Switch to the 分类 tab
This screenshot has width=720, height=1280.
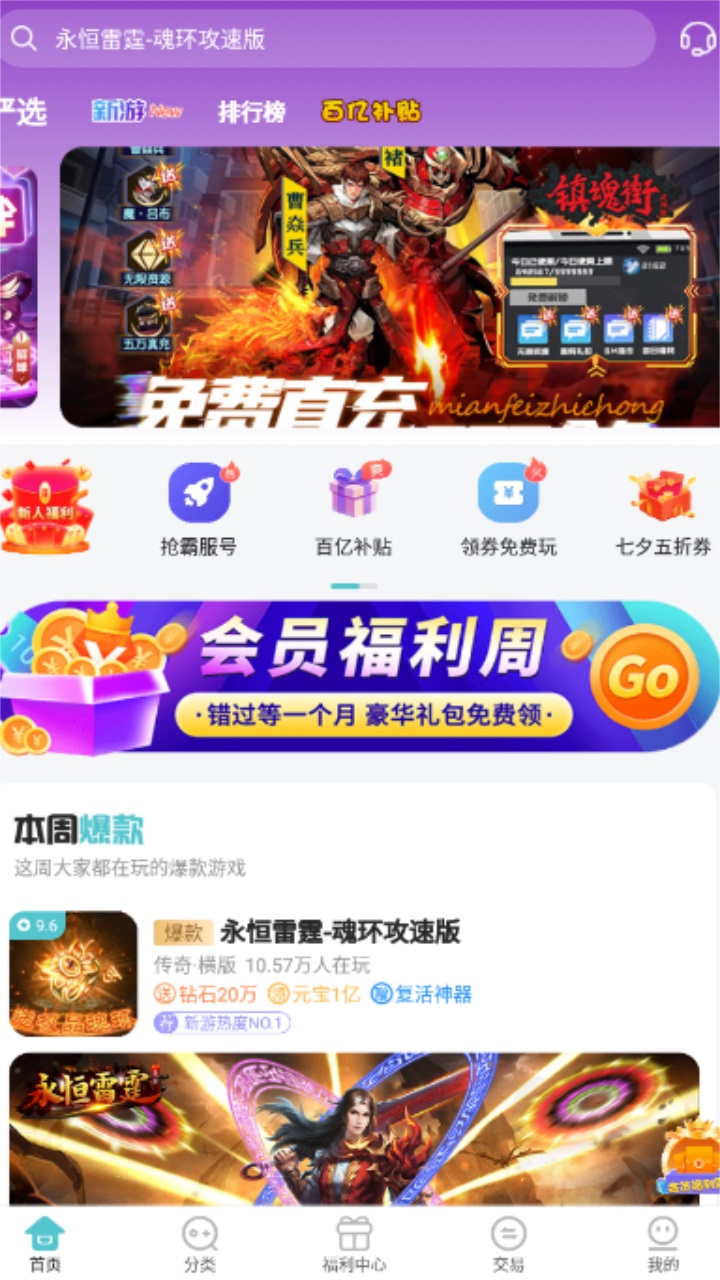coord(199,1245)
